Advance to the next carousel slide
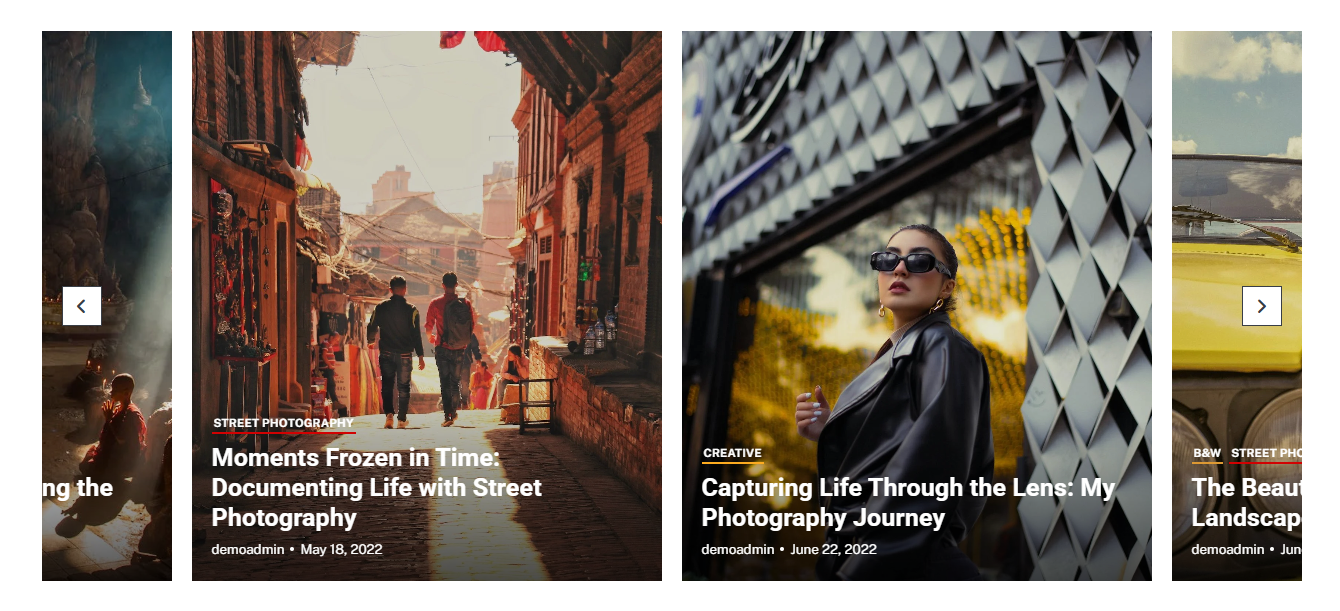 click(1261, 306)
